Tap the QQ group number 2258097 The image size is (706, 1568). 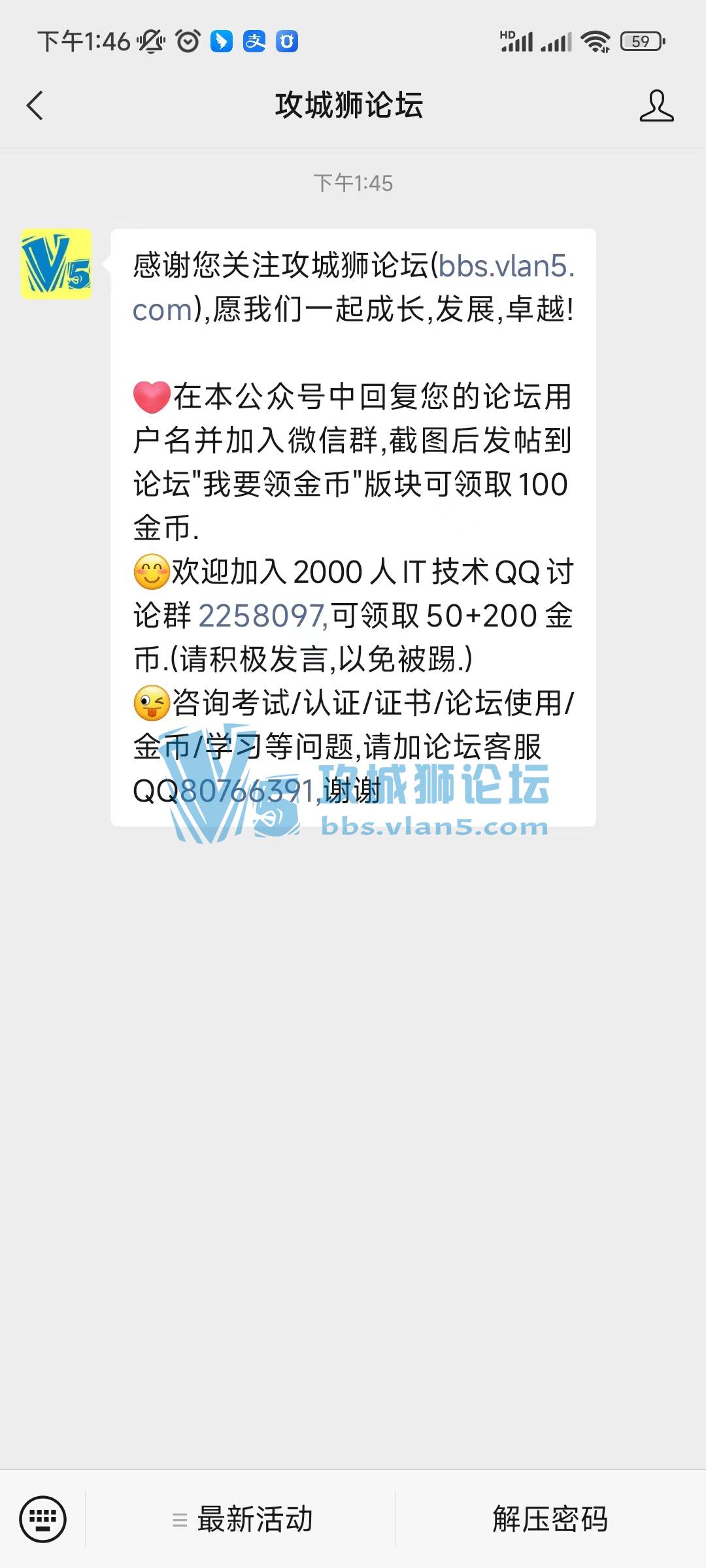[x=261, y=615]
